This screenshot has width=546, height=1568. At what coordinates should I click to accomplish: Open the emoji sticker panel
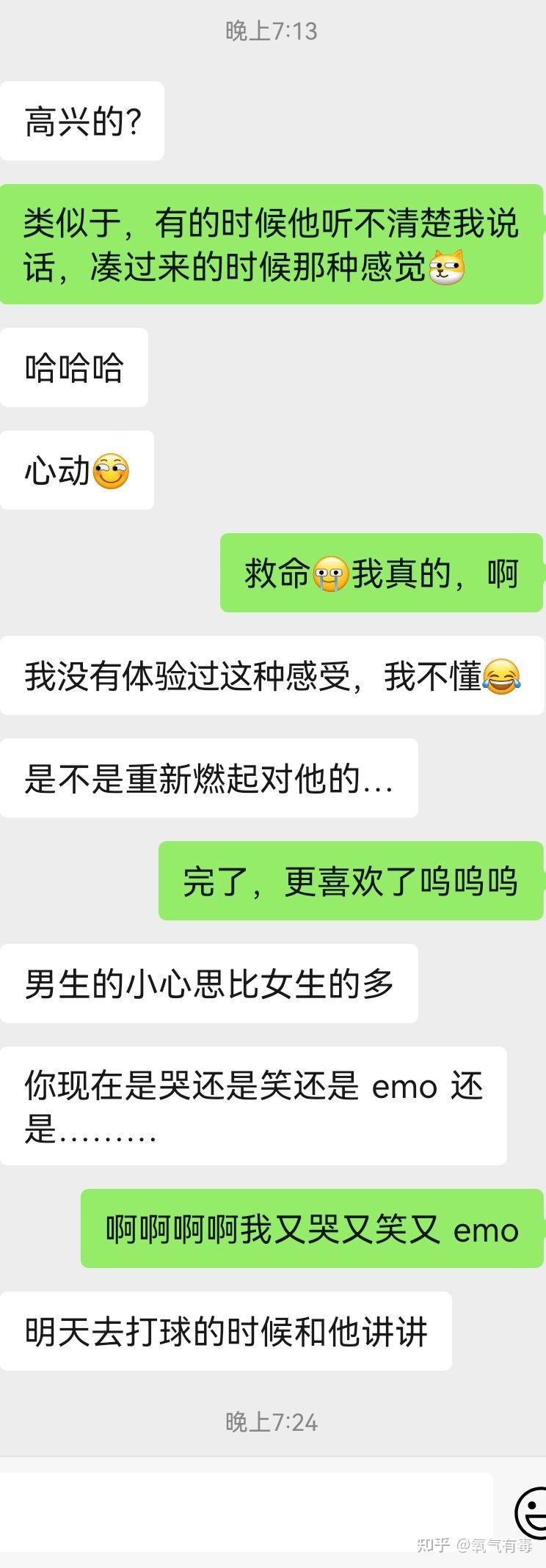tap(532, 1512)
